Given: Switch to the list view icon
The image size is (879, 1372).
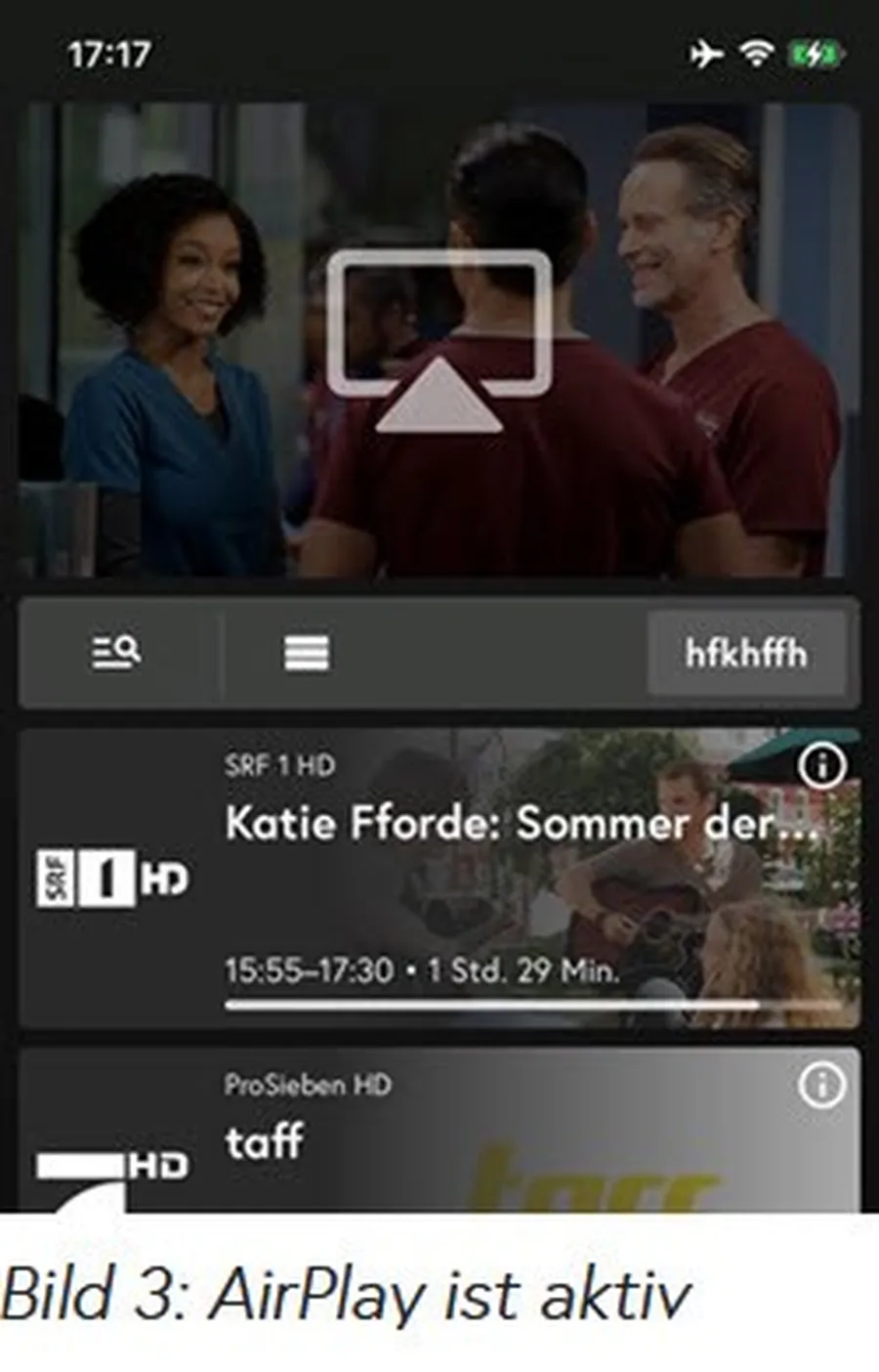Looking at the screenshot, I should pyautogui.click(x=307, y=653).
